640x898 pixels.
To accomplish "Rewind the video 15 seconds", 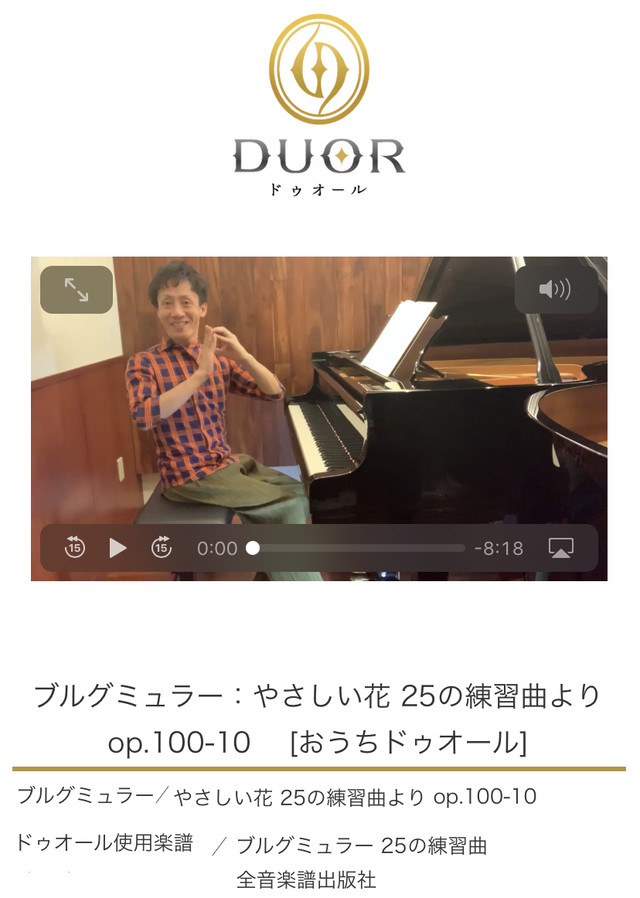I will tap(75, 548).
